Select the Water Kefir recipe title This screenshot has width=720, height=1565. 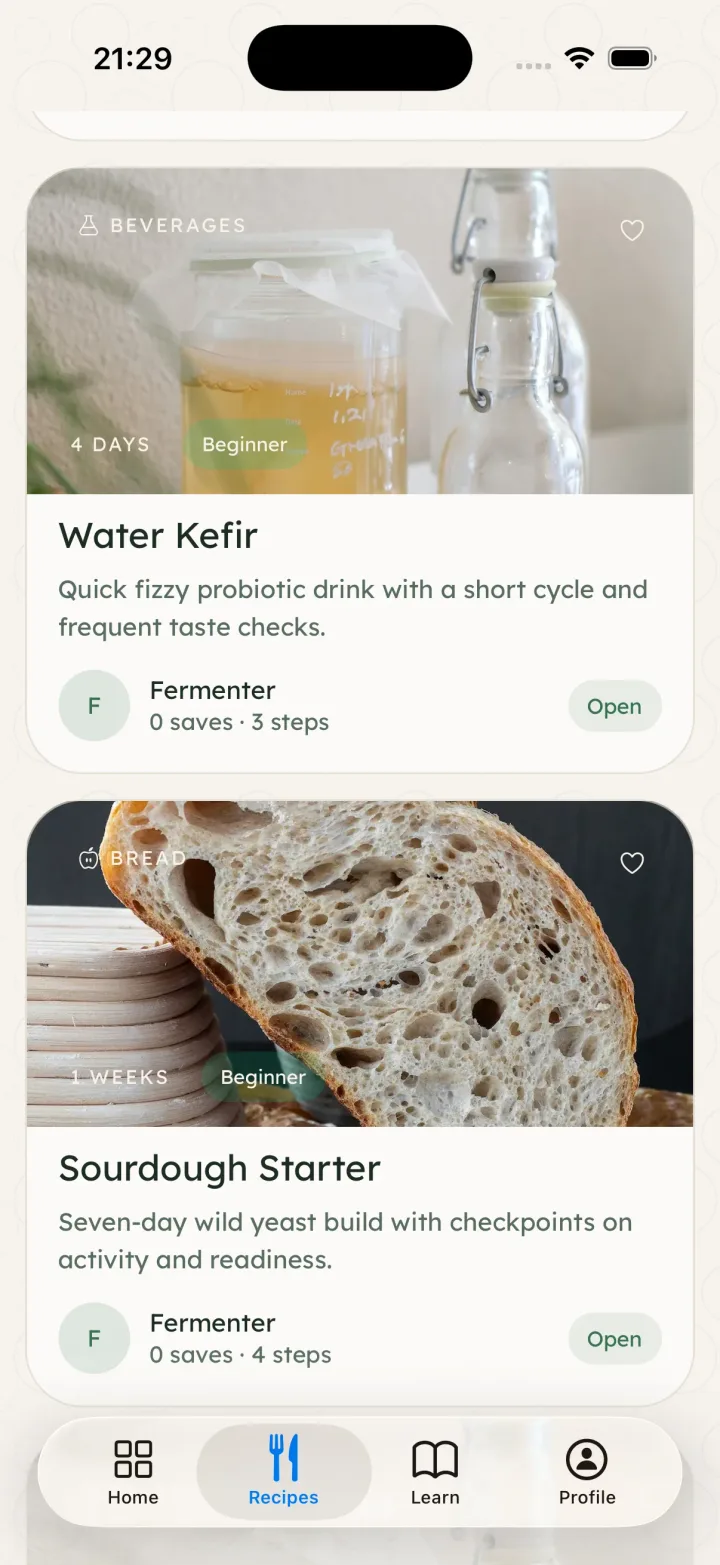point(157,535)
